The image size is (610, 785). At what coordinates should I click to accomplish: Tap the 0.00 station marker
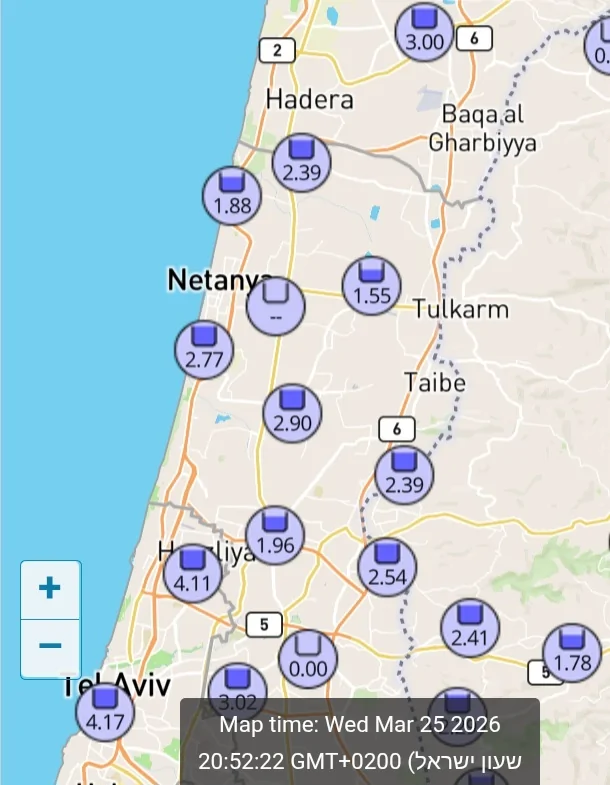point(308,659)
